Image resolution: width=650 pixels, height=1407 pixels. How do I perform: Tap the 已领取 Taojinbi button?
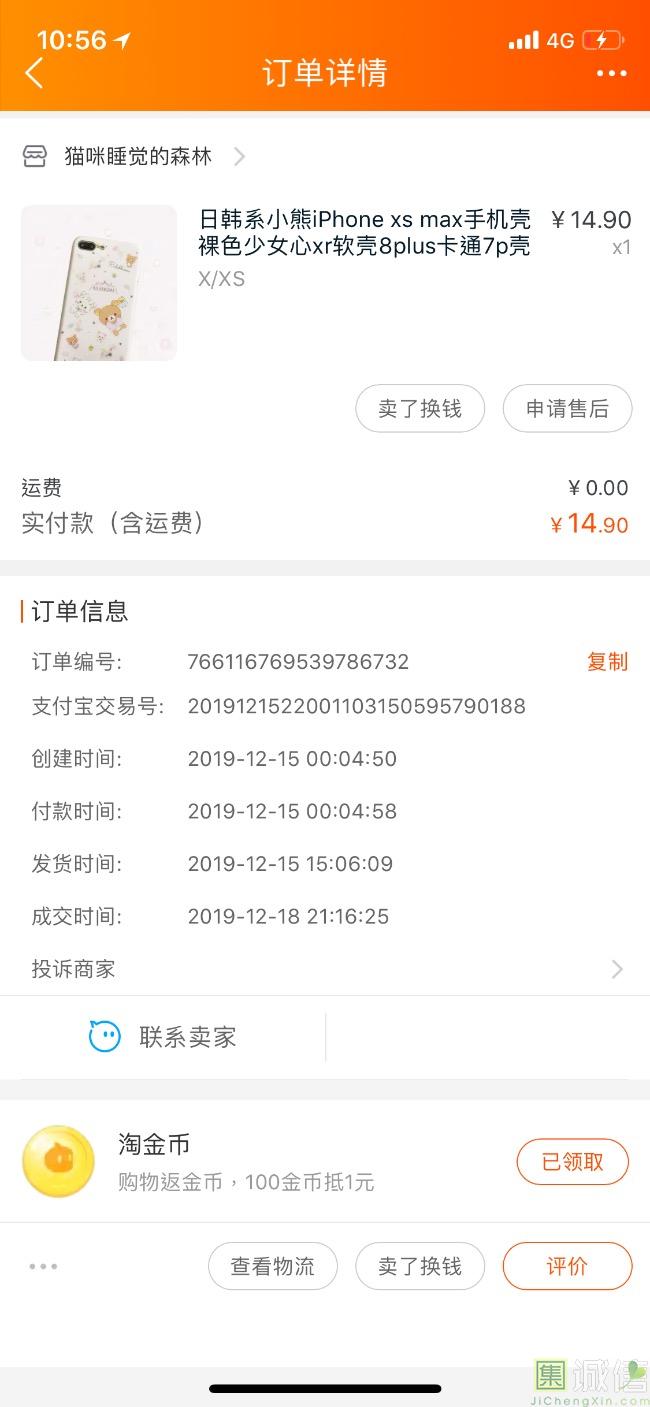click(x=572, y=1162)
